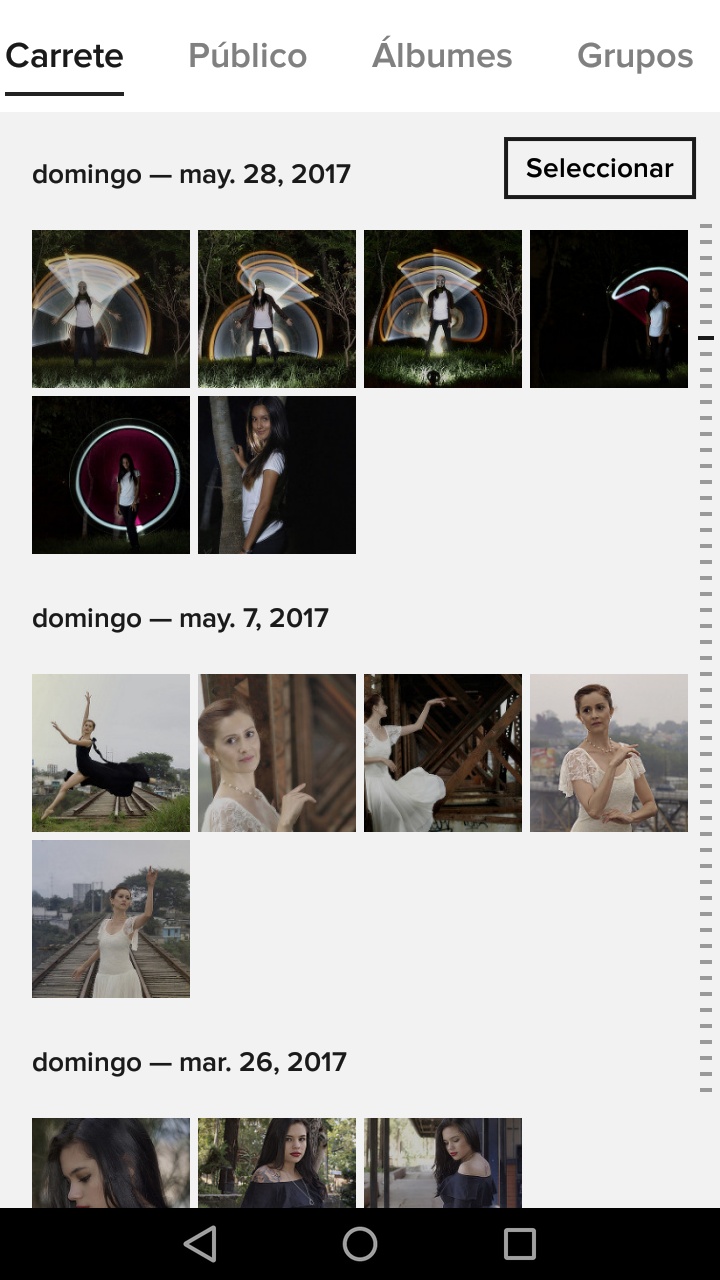Tap the Seleccionar button
720x1280 pixels.
[599, 168]
